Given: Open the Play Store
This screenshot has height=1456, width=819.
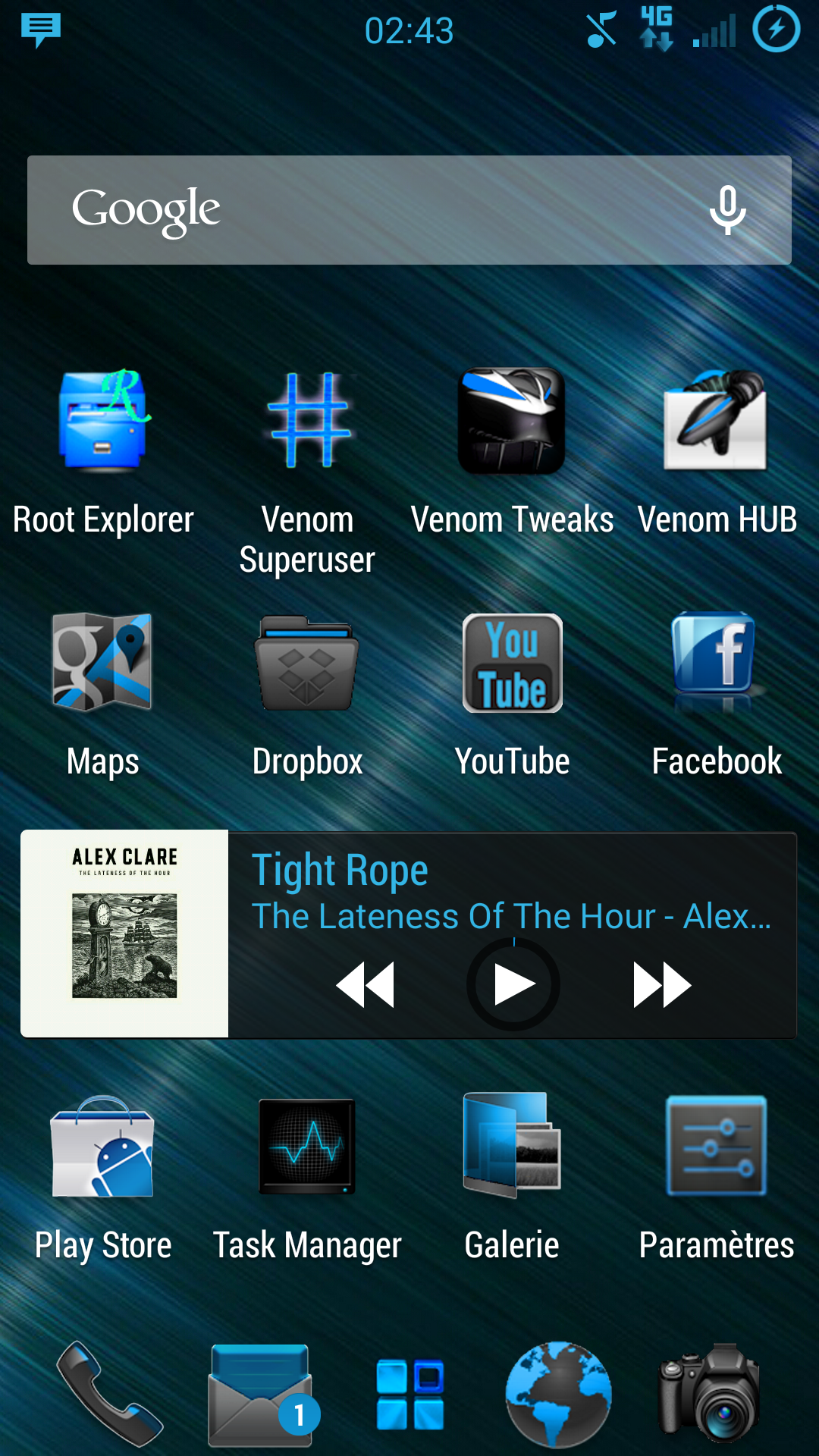Looking at the screenshot, I should coord(102,1147).
